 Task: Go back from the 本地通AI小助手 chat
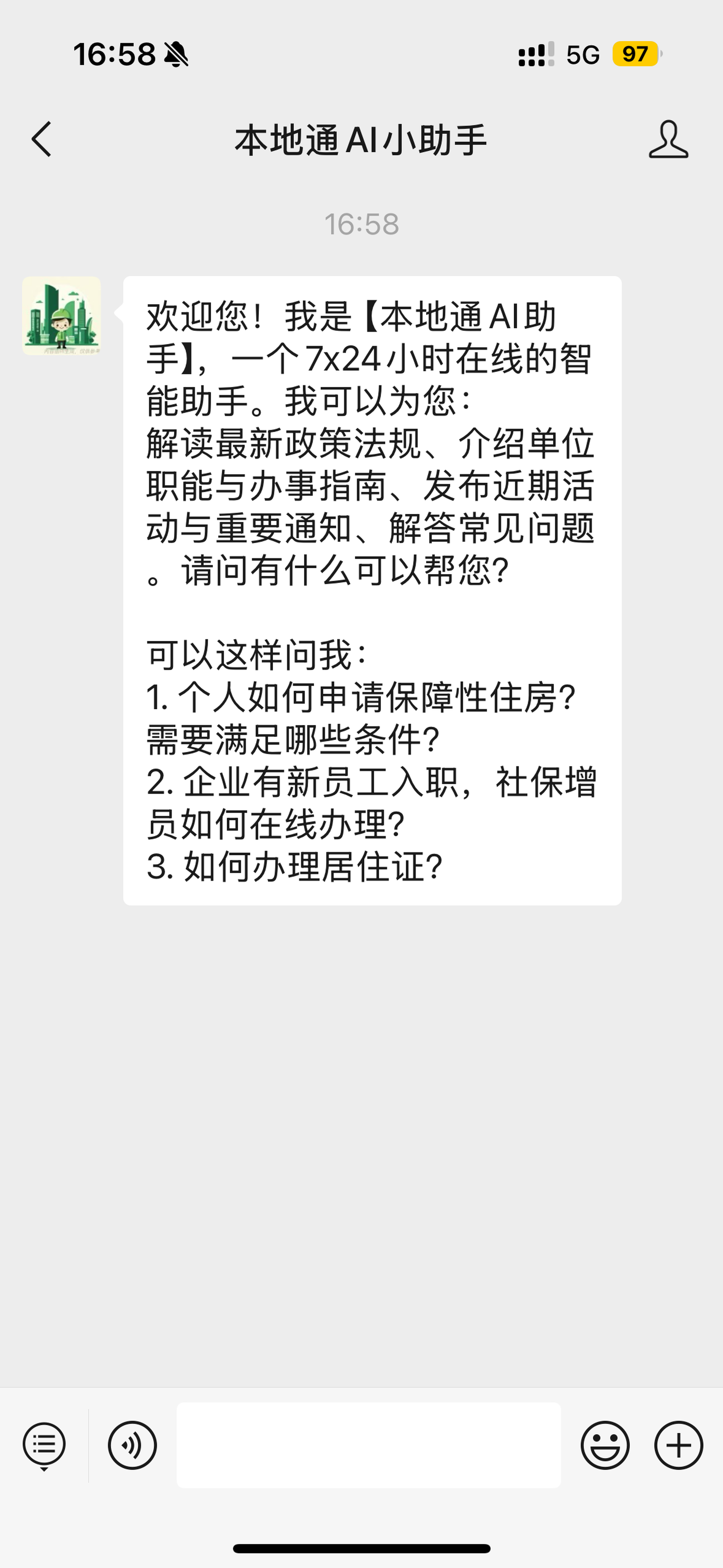pyautogui.click(x=42, y=139)
